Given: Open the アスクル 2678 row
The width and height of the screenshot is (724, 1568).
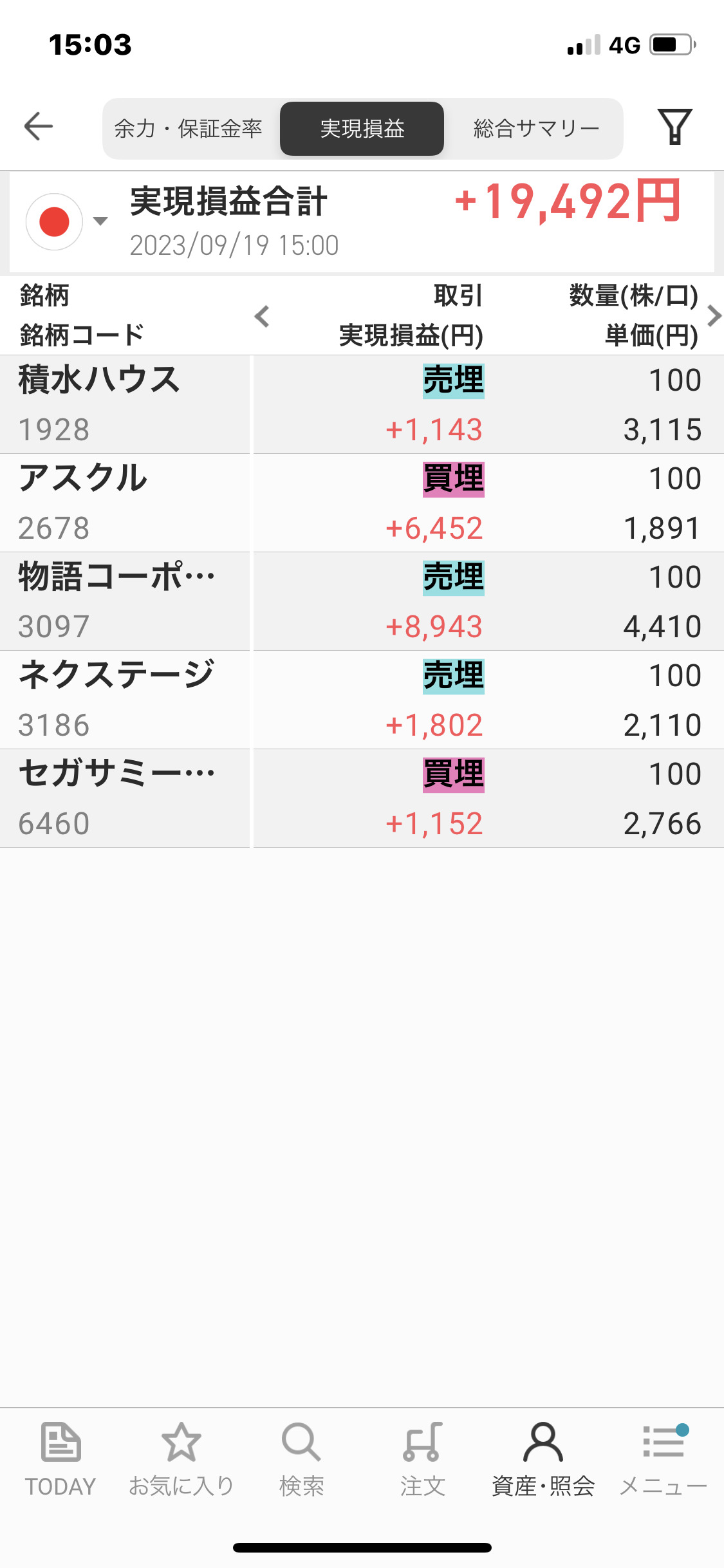Looking at the screenshot, I should click(x=362, y=503).
